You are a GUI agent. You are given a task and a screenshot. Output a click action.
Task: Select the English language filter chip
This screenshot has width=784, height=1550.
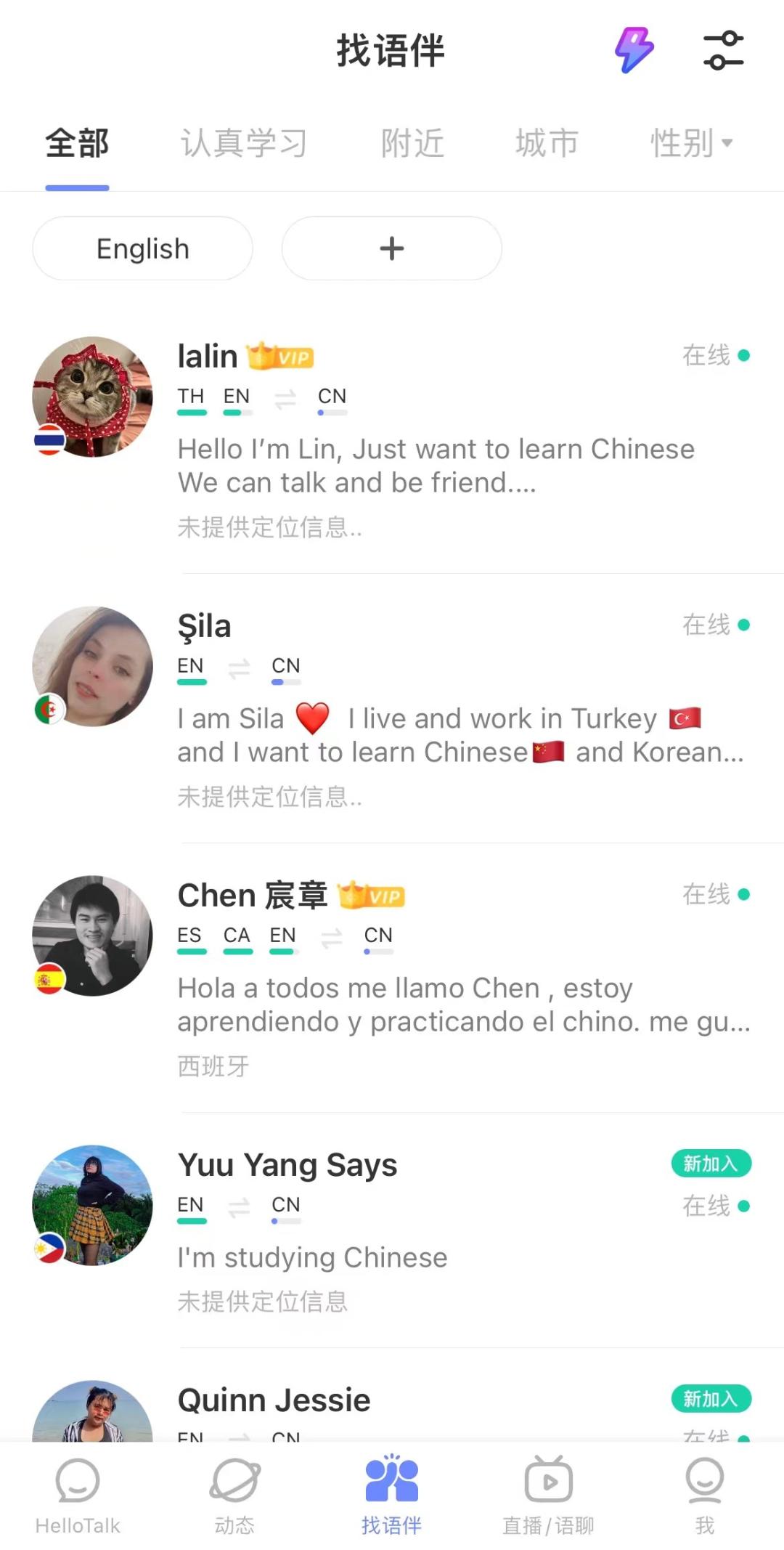[142, 248]
